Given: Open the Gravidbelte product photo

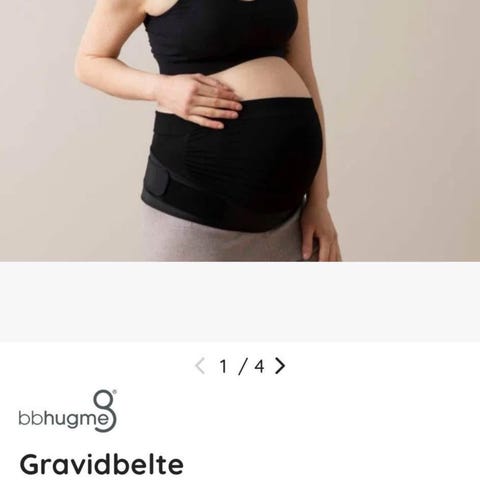Looking at the screenshot, I should 240,131.
